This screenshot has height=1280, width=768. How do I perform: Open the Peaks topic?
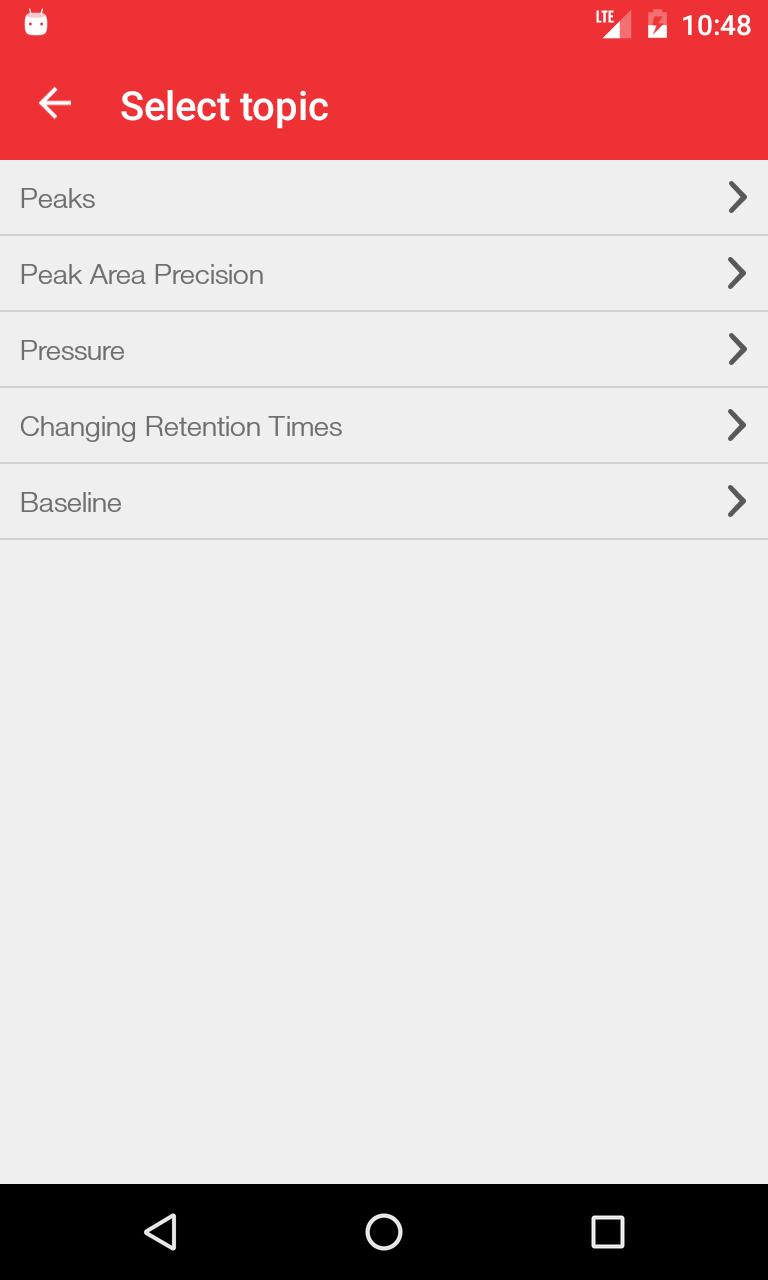pos(384,198)
